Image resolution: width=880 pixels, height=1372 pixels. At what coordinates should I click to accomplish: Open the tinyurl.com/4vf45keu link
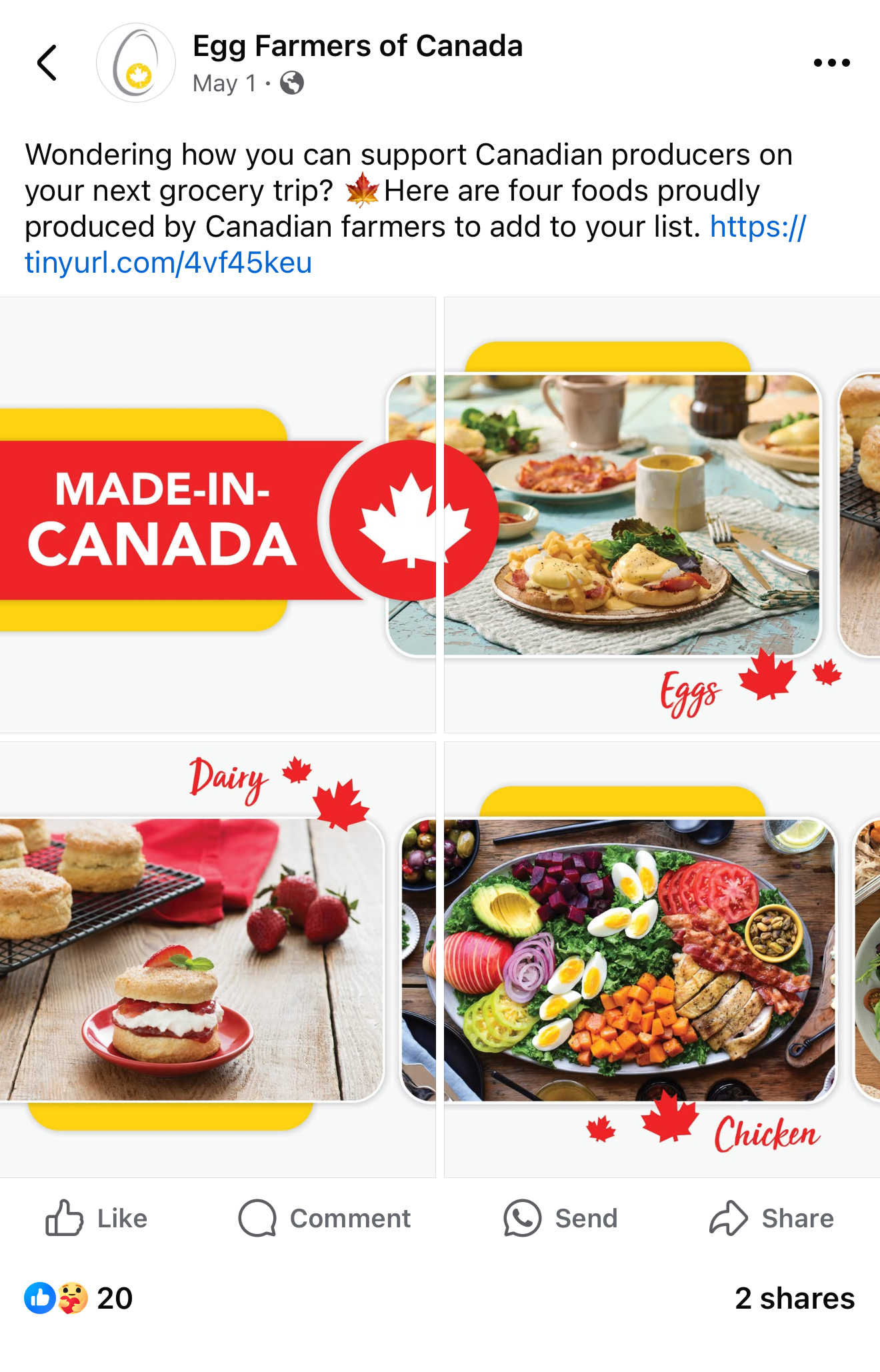click(x=168, y=263)
